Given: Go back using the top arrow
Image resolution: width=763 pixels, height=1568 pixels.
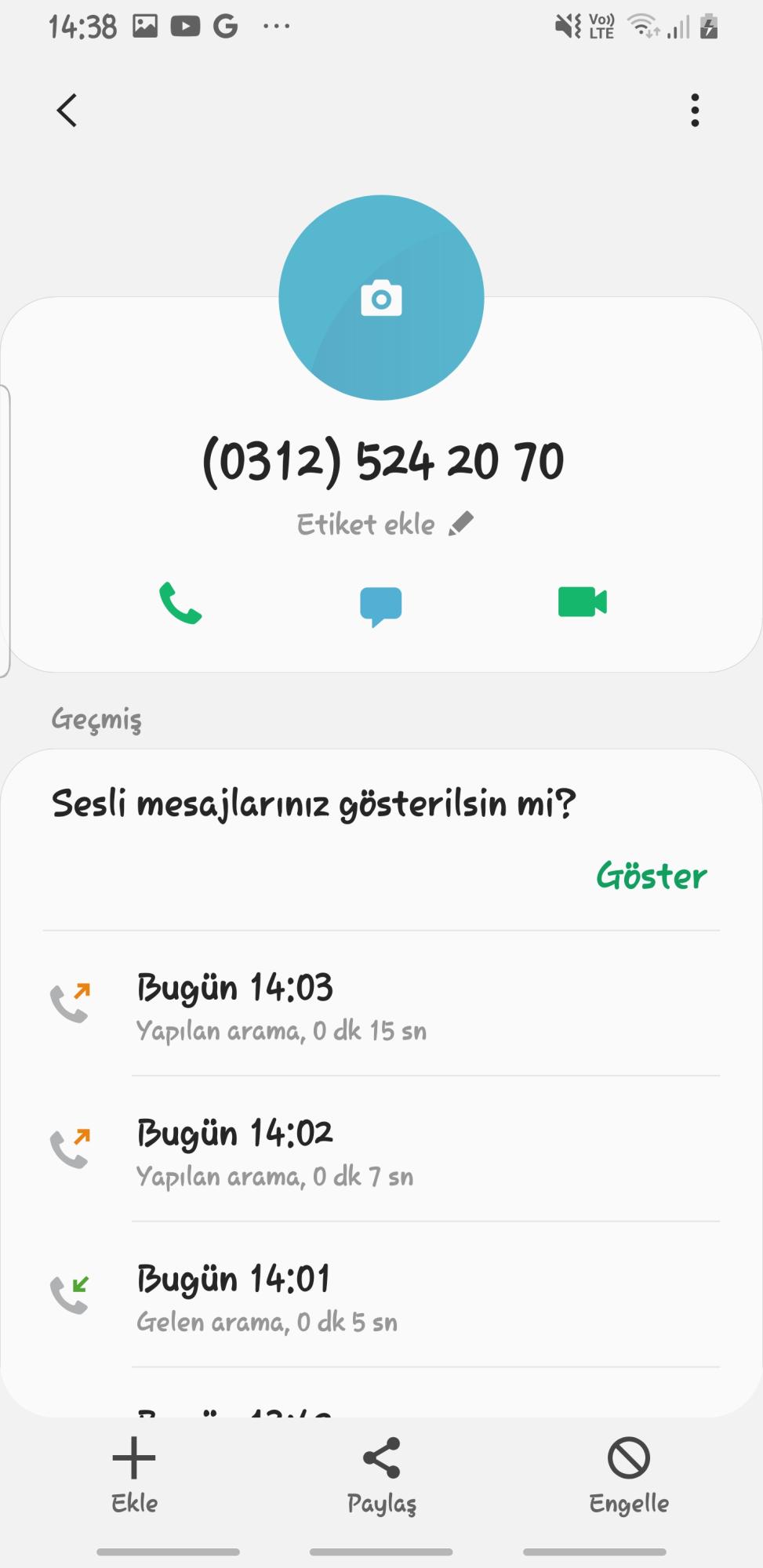Looking at the screenshot, I should 67,110.
